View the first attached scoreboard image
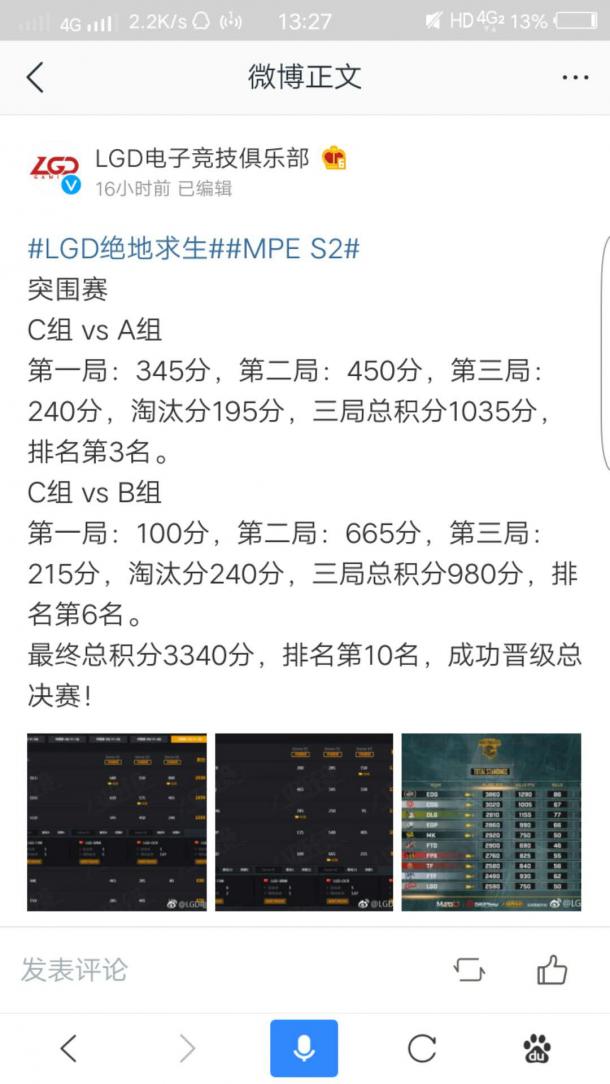The image size is (610, 1084). tap(117, 822)
